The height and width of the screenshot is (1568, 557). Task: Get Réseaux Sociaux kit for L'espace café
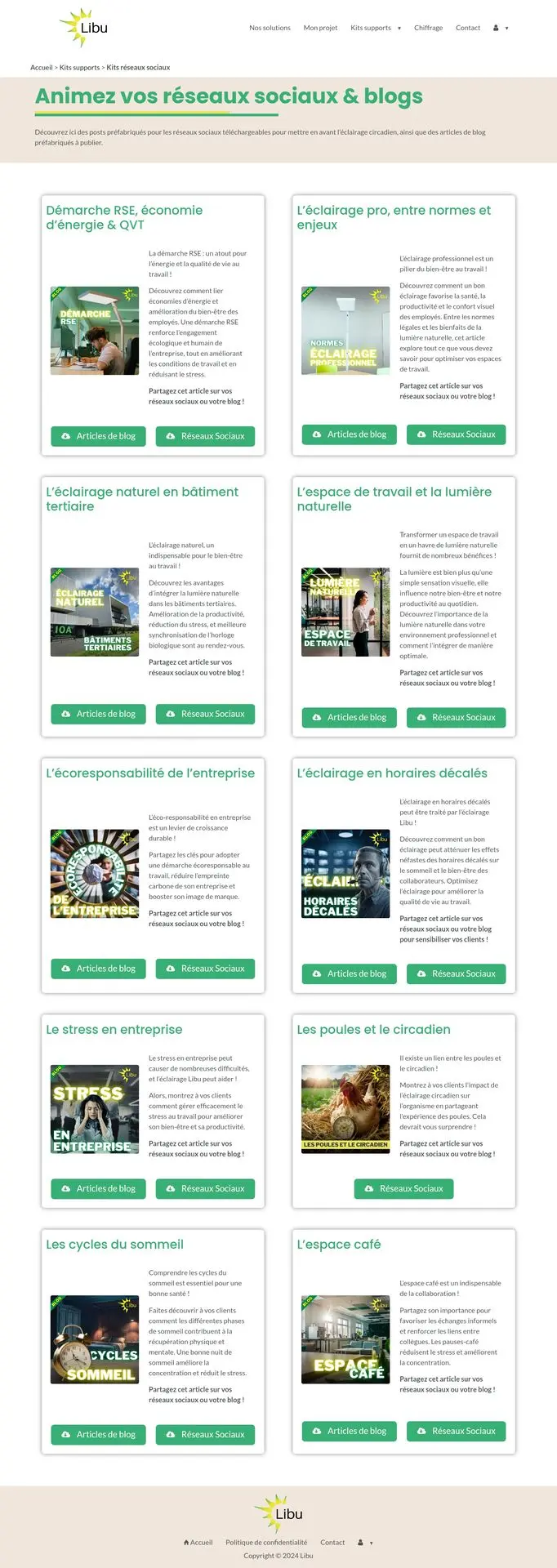tap(456, 1431)
